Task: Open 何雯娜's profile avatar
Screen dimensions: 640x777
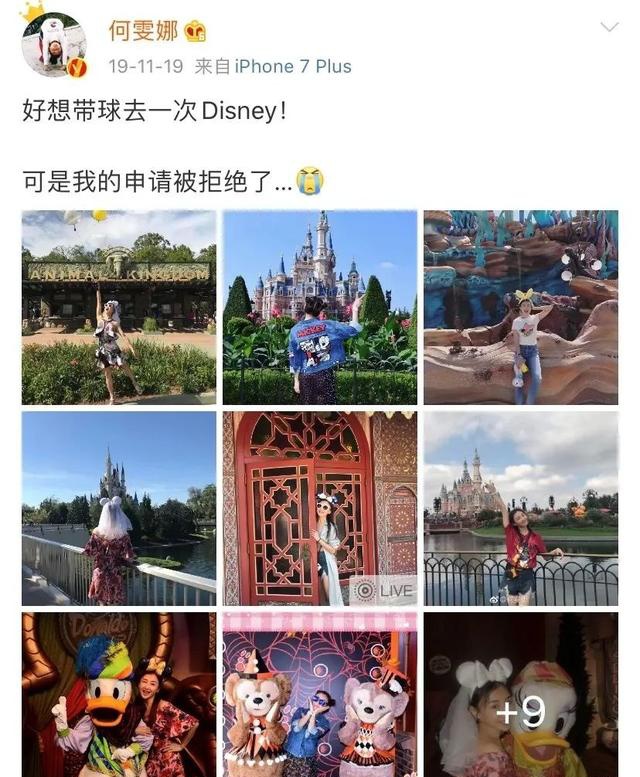Action: pyautogui.click(x=55, y=44)
